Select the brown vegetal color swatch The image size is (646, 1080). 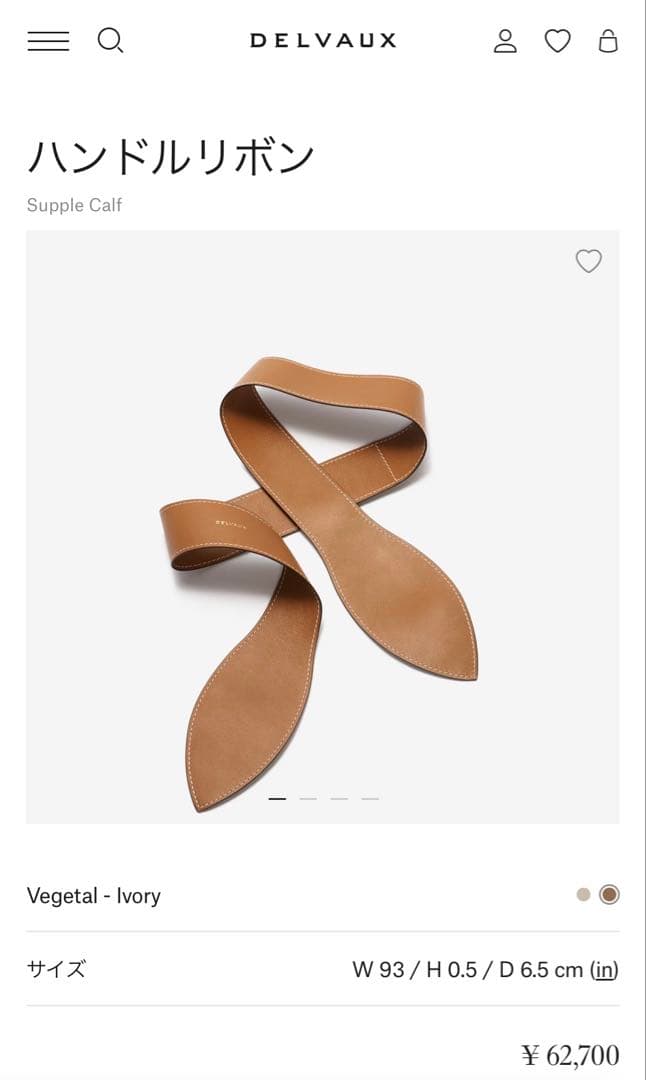609,895
